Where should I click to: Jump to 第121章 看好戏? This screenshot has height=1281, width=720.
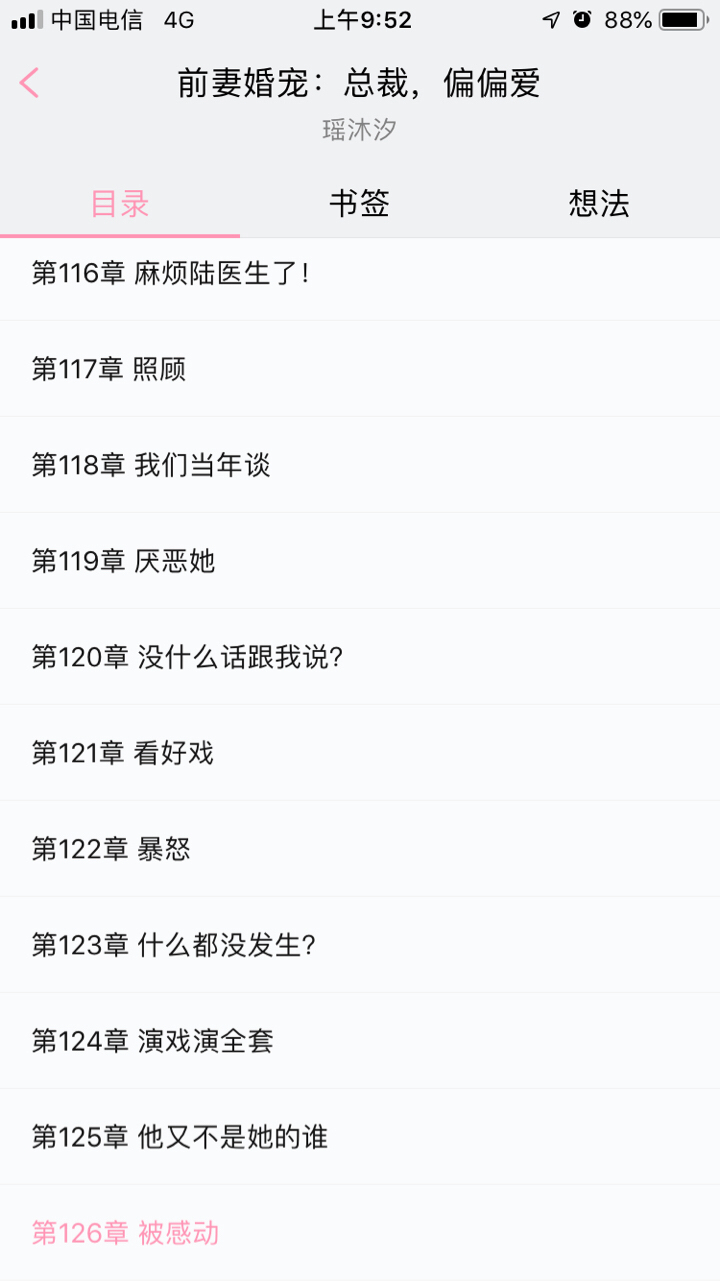124,753
